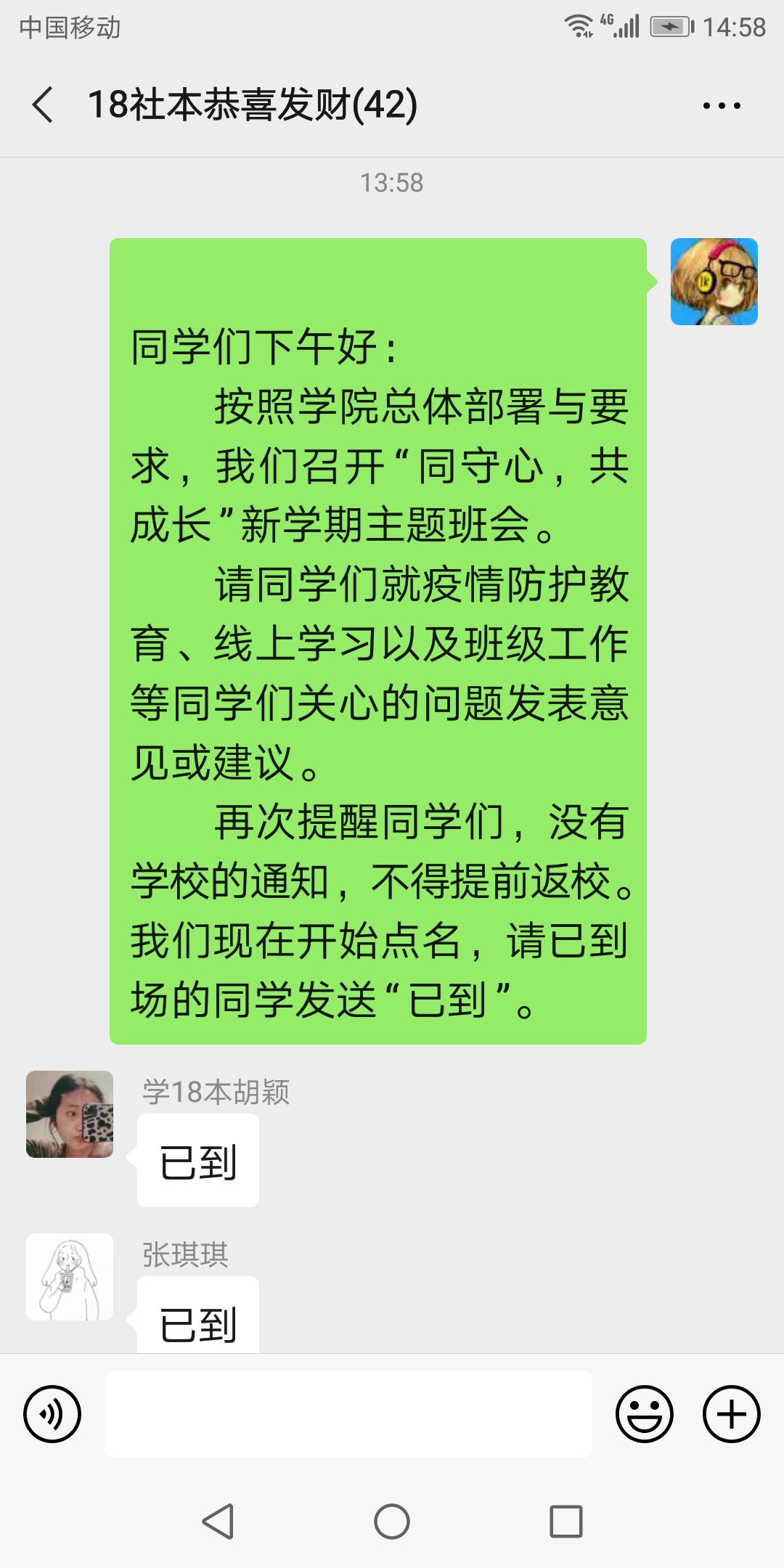Tap the system home button
This screenshot has height=1568, width=784.
(392, 1522)
